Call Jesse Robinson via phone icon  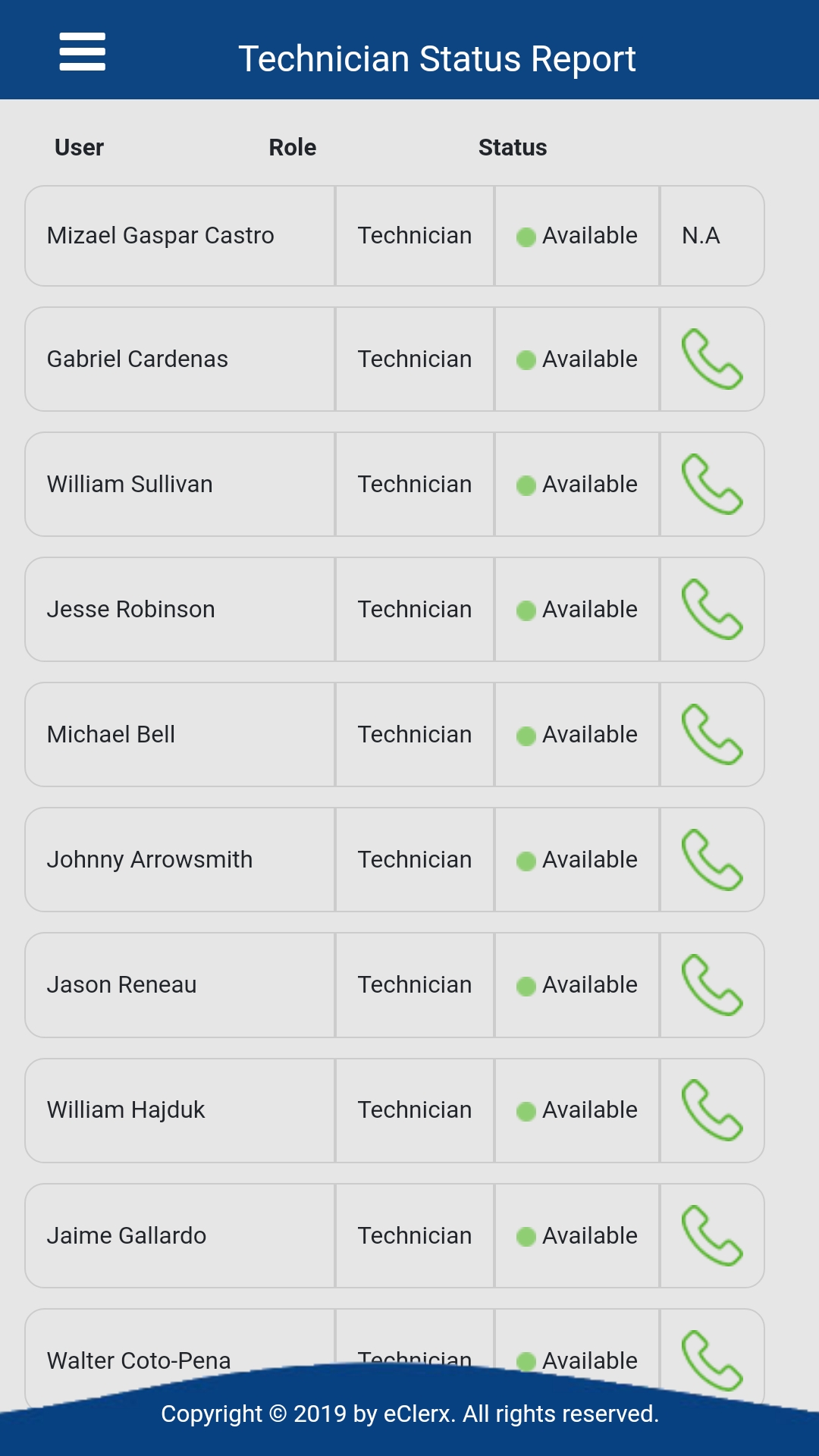[x=712, y=610]
